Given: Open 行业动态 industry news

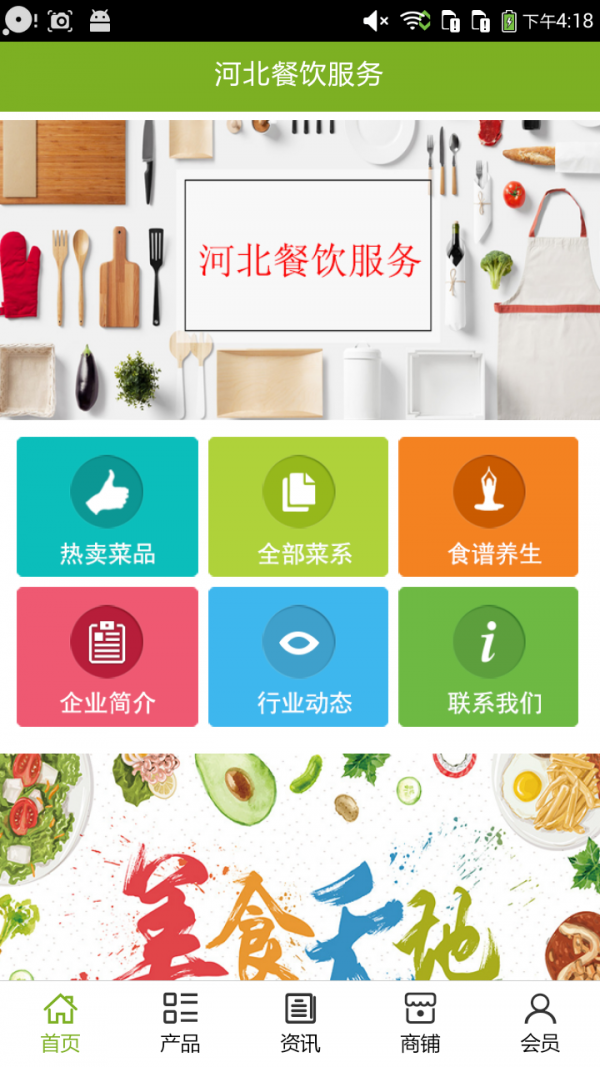Looking at the screenshot, I should click(x=298, y=657).
